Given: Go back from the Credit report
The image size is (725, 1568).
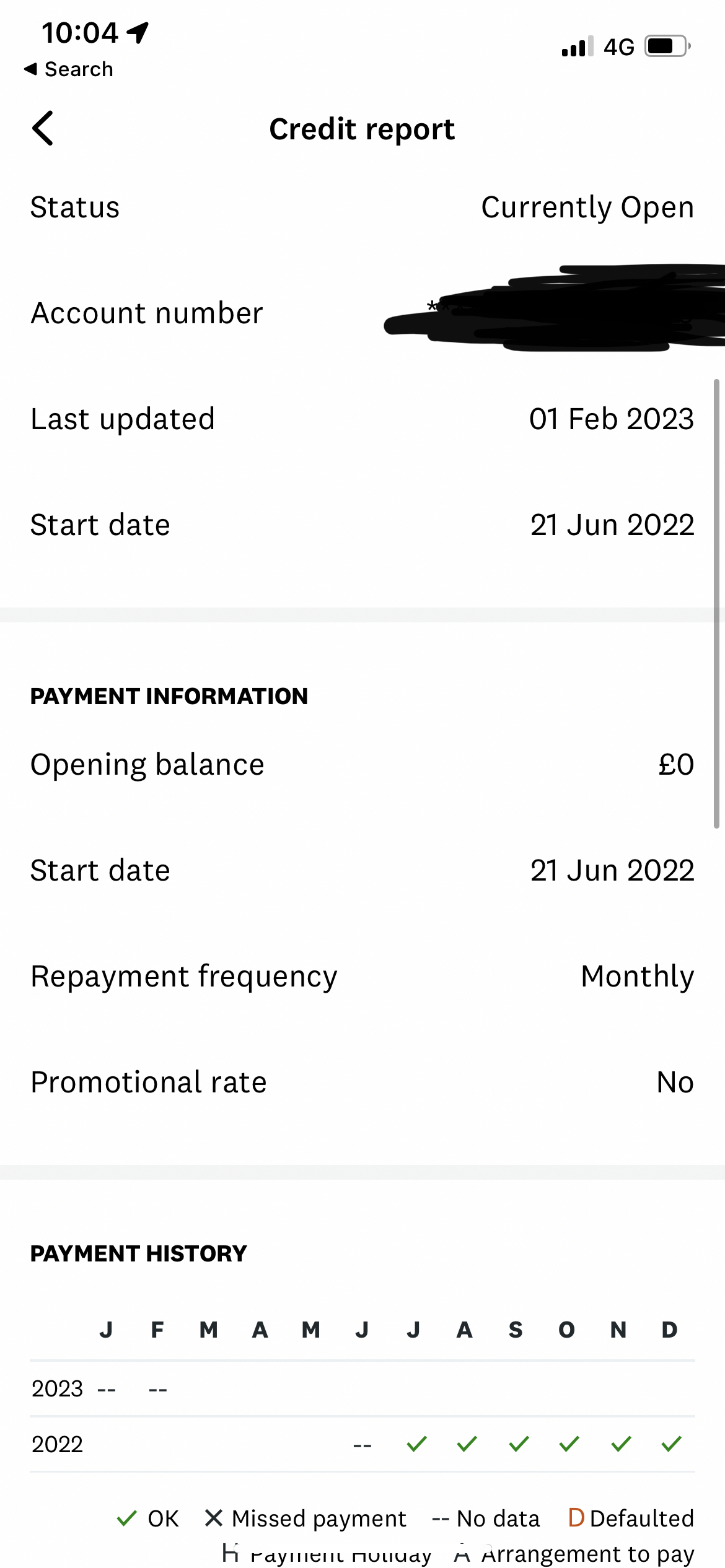Looking at the screenshot, I should point(43,129).
